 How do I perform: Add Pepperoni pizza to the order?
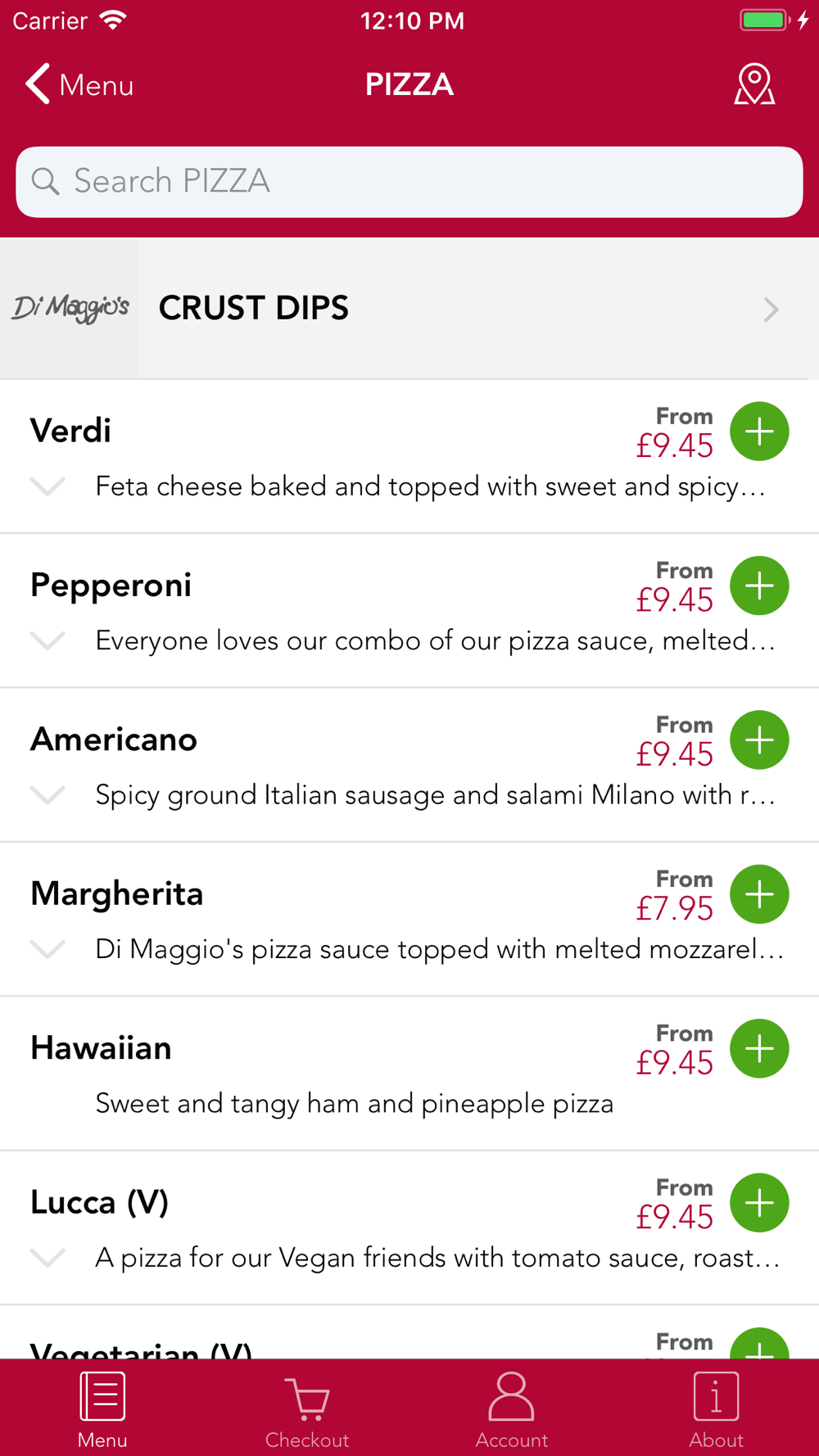click(759, 586)
